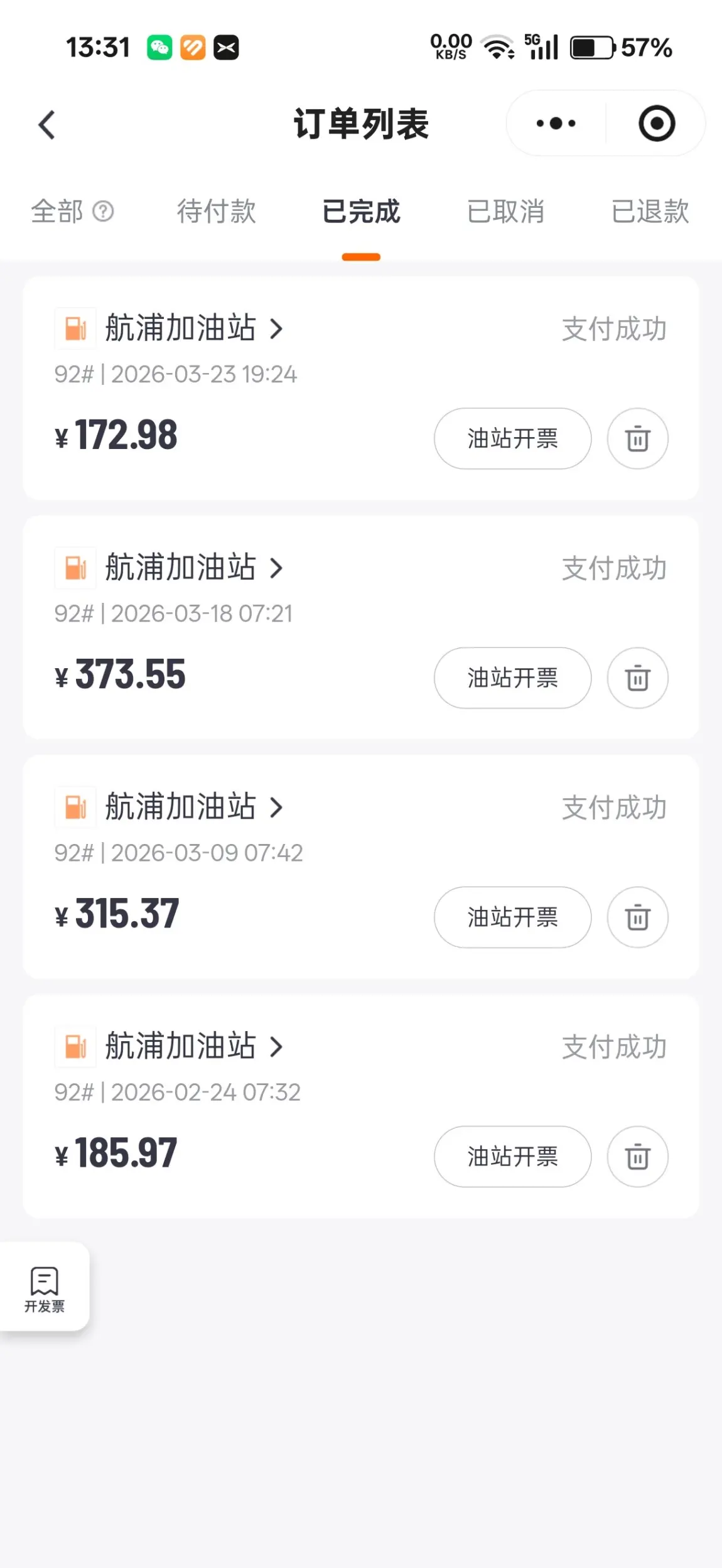Issue invoice via 油站开票 for ¥185.97 order

click(512, 1156)
